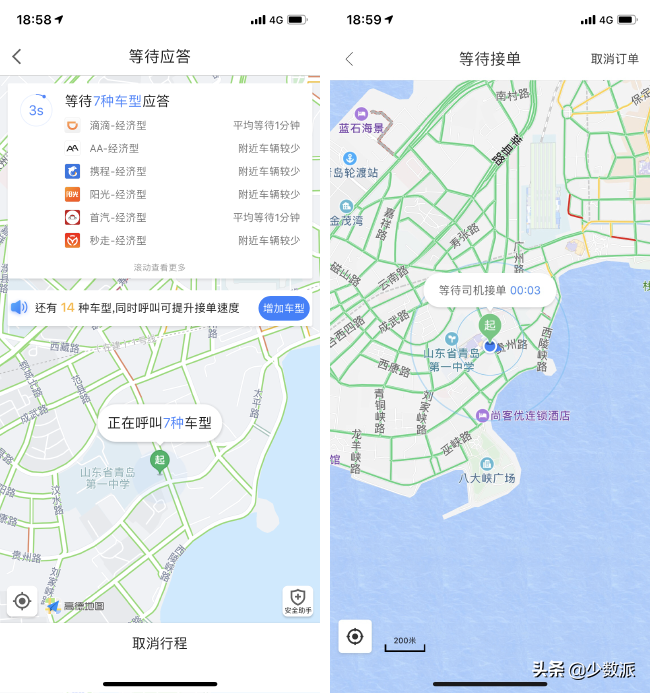Recenter map on the 等待接单 screen

pos(355,636)
